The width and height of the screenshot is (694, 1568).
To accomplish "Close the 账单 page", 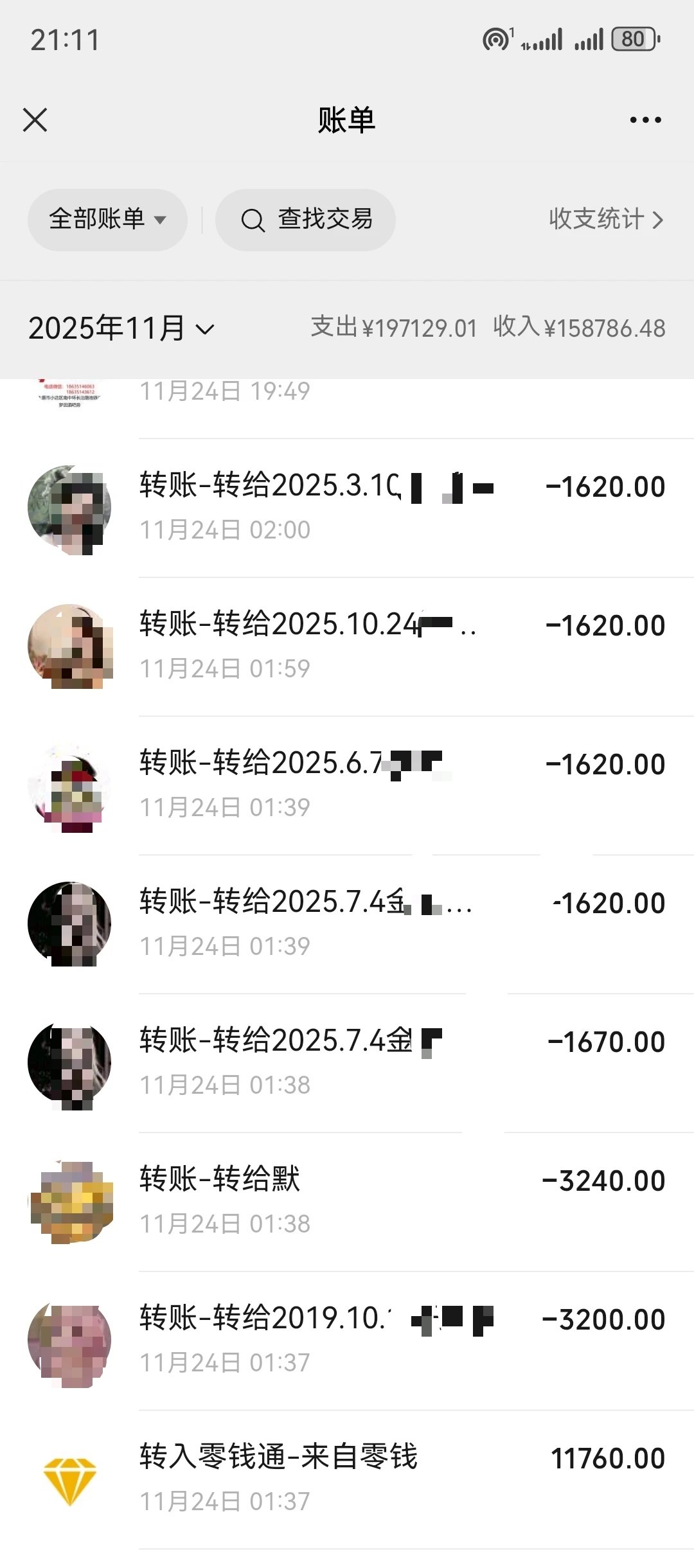I will [35, 120].
